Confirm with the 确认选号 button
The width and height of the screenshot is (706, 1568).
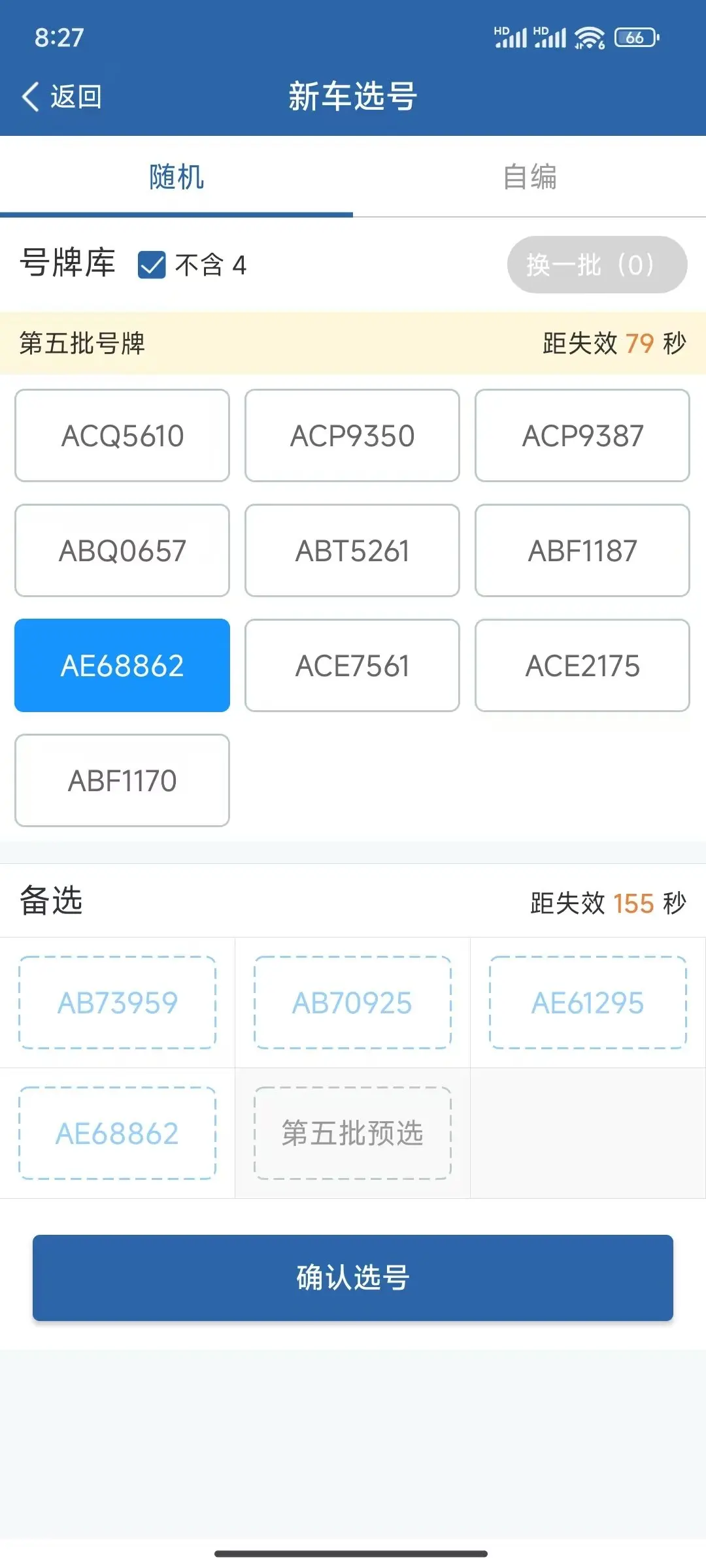click(353, 1278)
